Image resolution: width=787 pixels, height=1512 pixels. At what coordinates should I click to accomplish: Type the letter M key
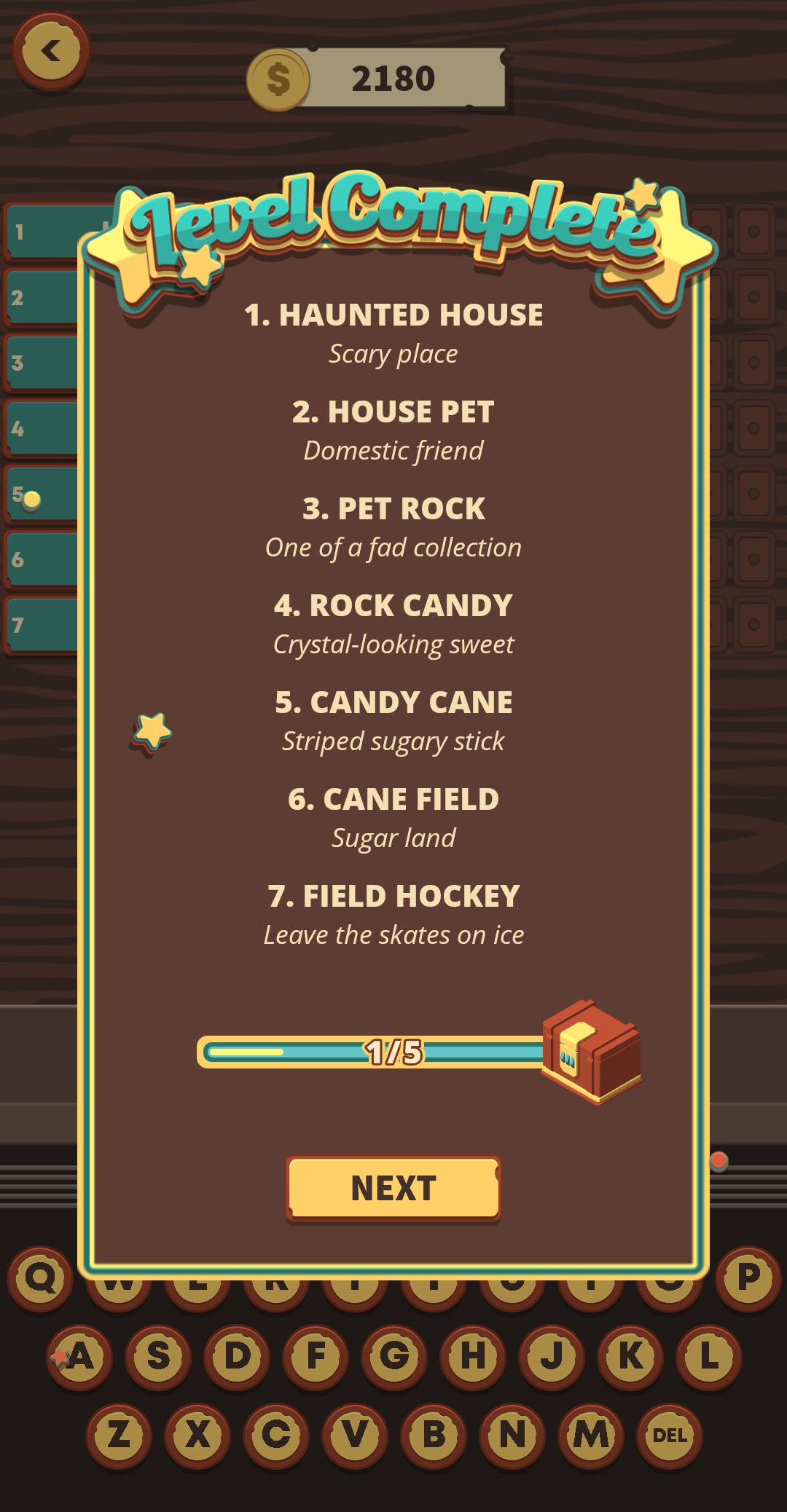pyautogui.click(x=591, y=1436)
